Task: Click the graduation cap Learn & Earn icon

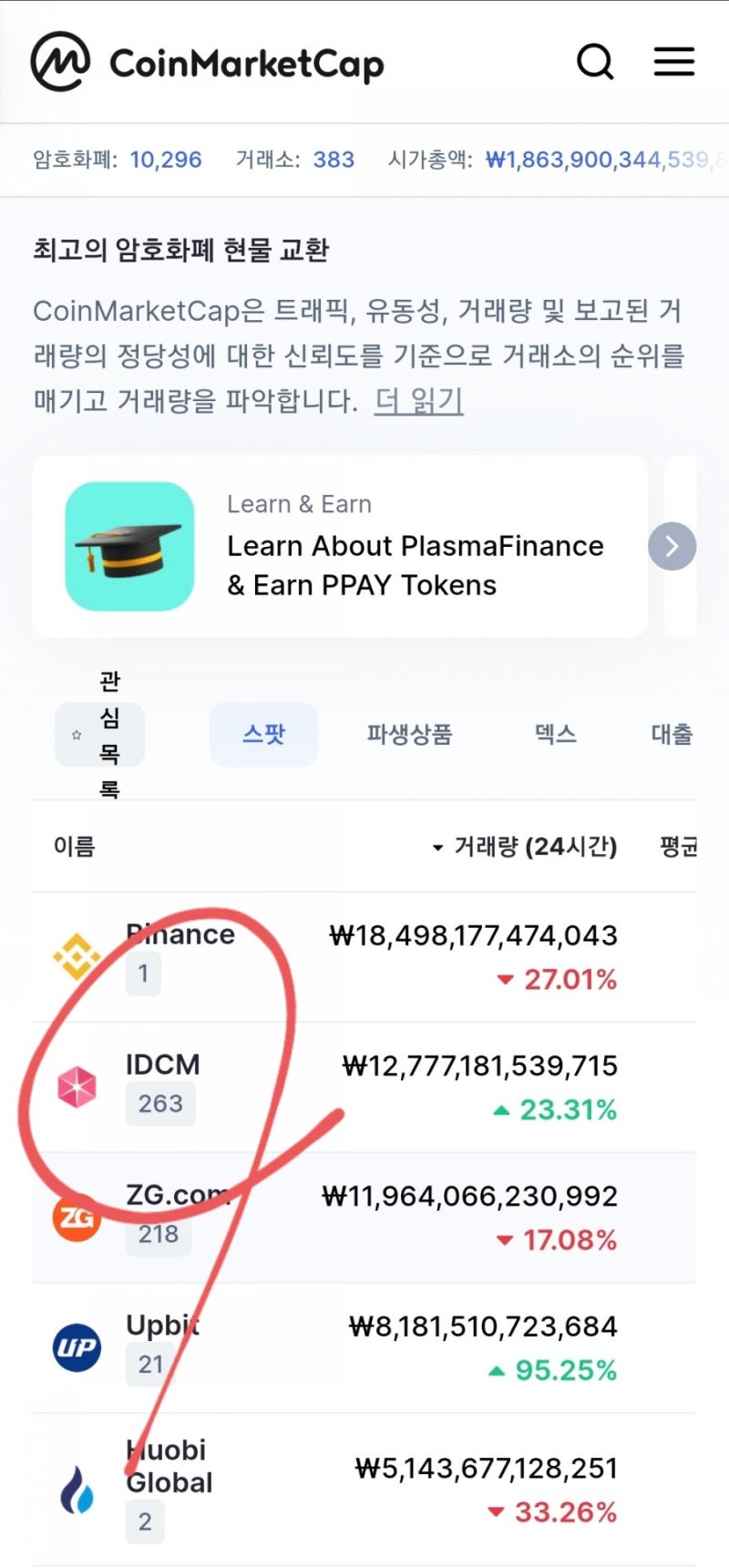Action: tap(128, 545)
